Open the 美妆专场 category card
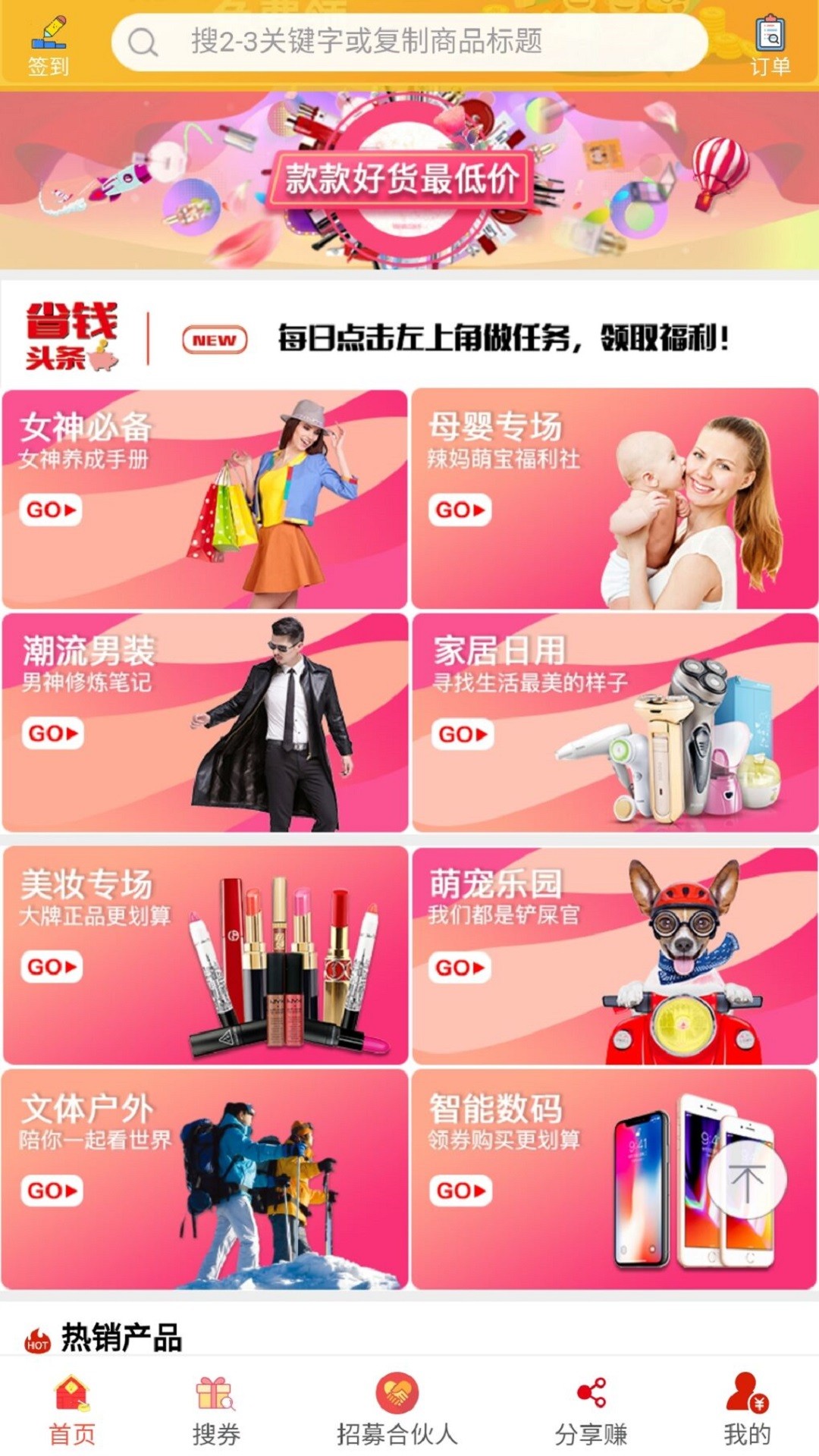 point(205,955)
